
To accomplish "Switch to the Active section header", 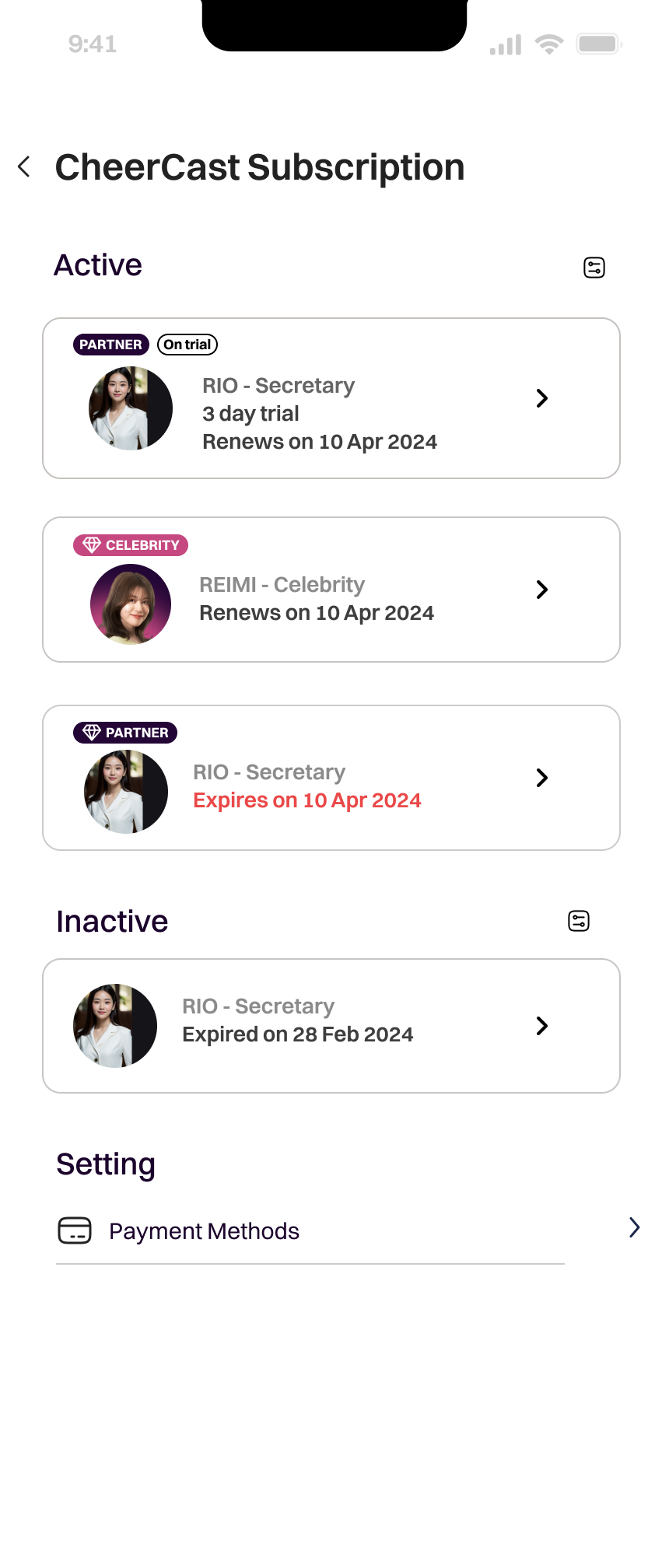I will [98, 264].
